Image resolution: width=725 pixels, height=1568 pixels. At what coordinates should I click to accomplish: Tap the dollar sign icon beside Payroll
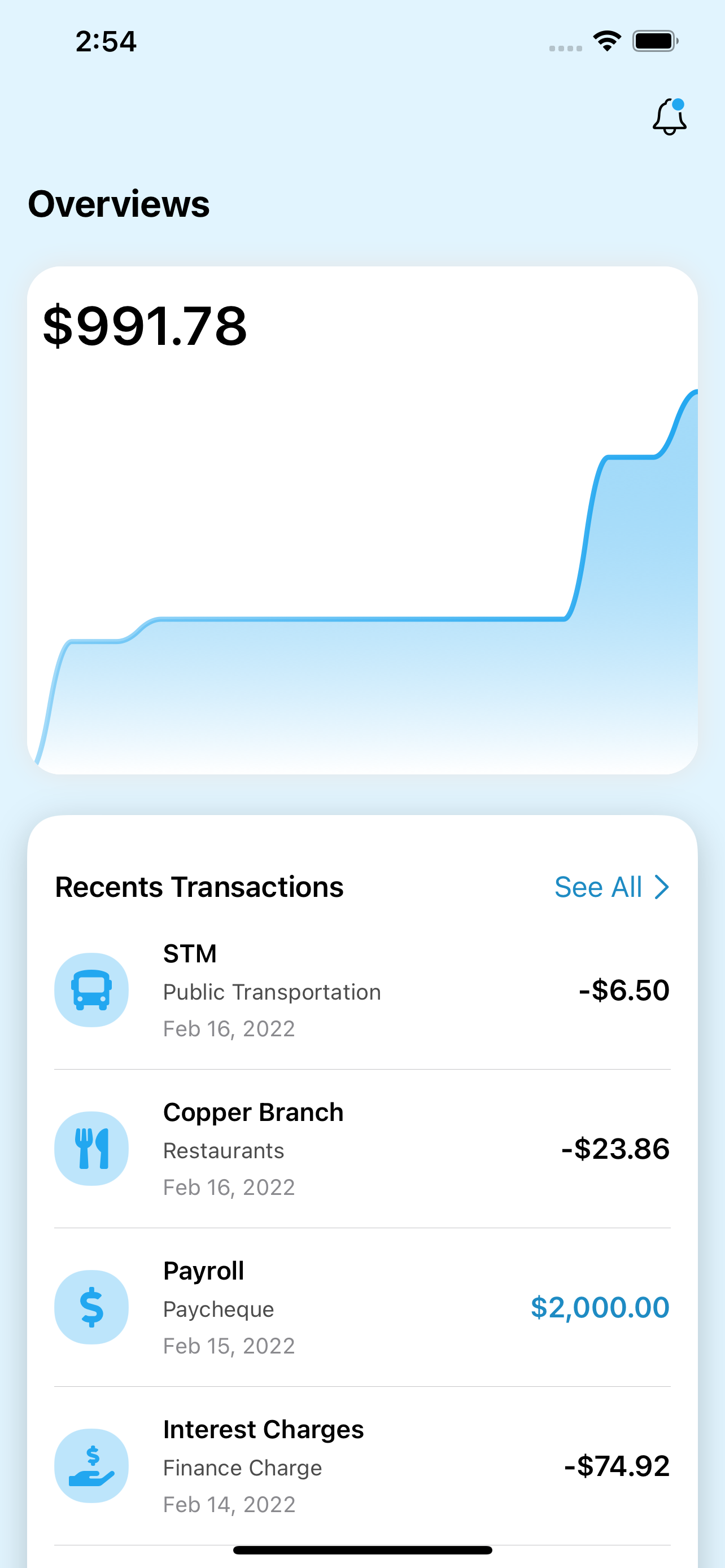[x=91, y=1307]
